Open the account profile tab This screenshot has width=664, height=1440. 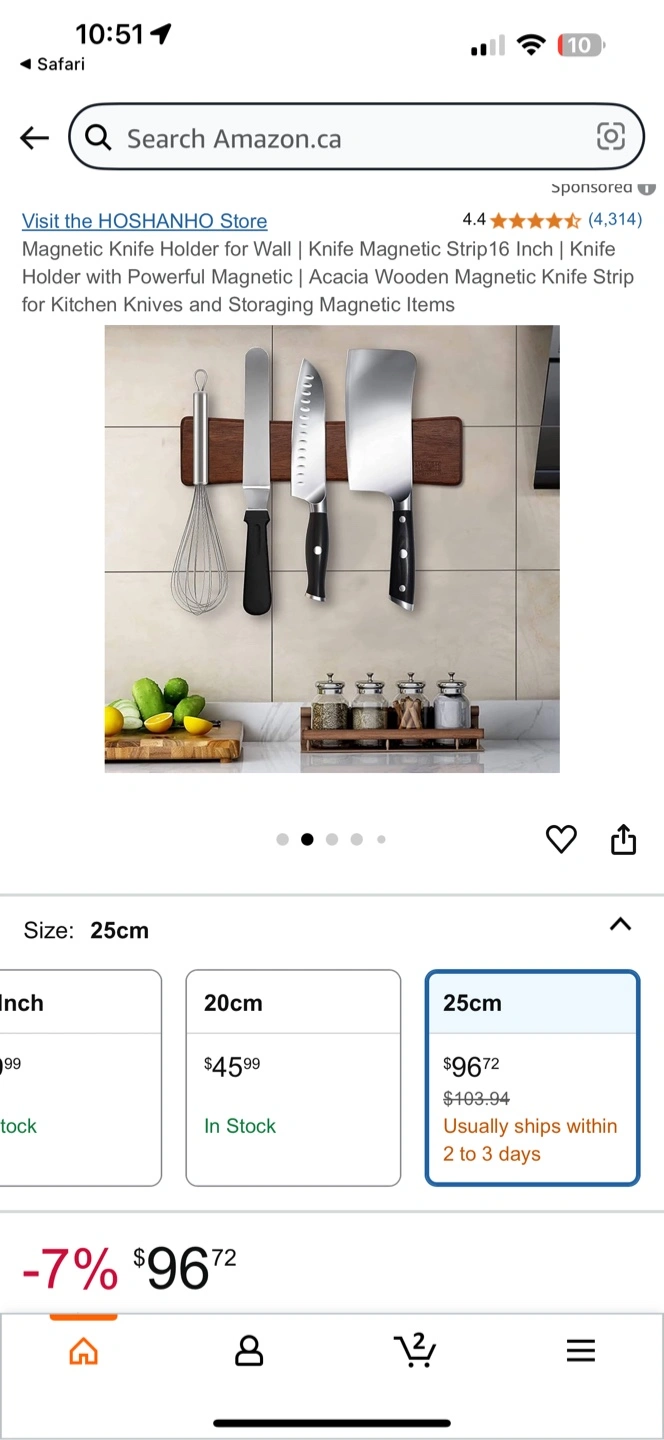click(x=249, y=1352)
